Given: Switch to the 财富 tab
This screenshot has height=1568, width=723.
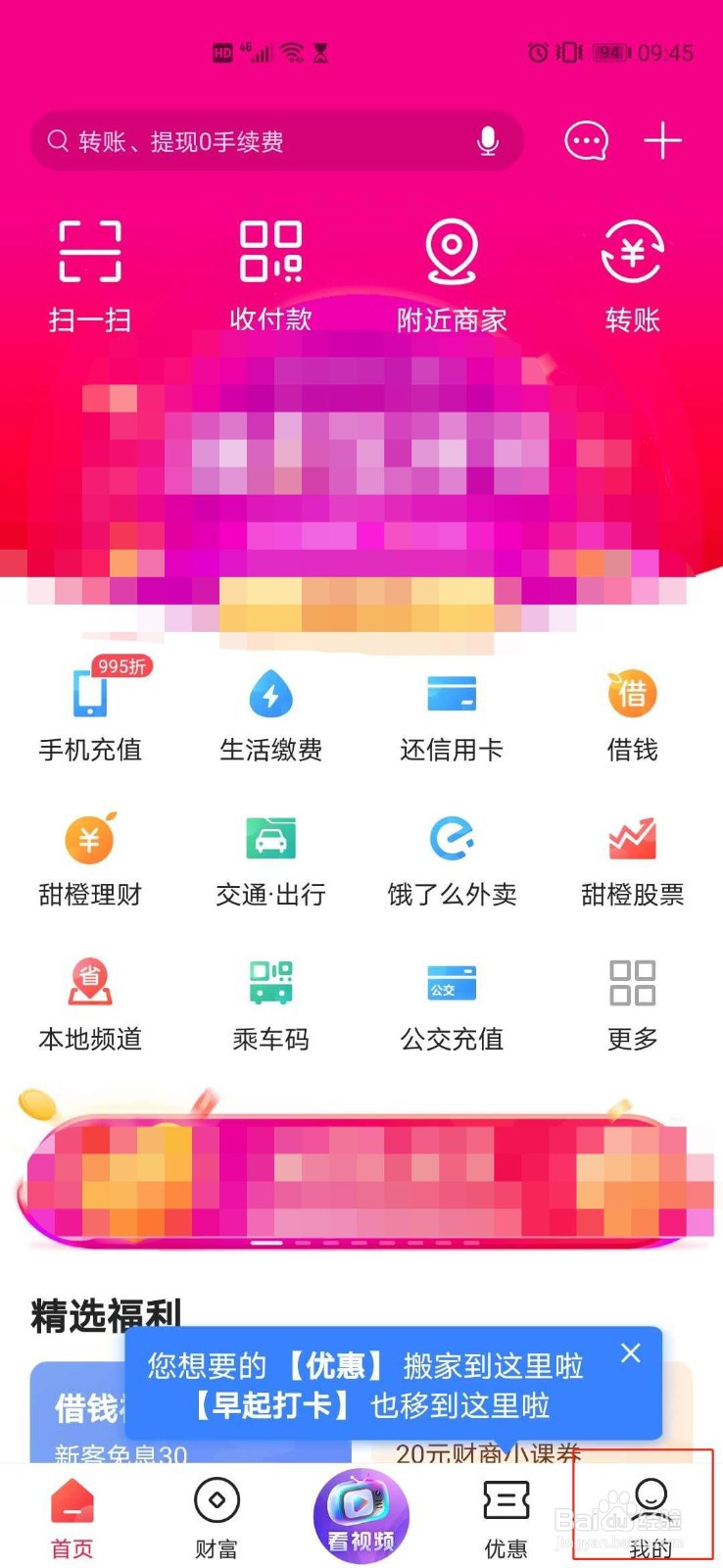Looking at the screenshot, I should point(217,1514).
